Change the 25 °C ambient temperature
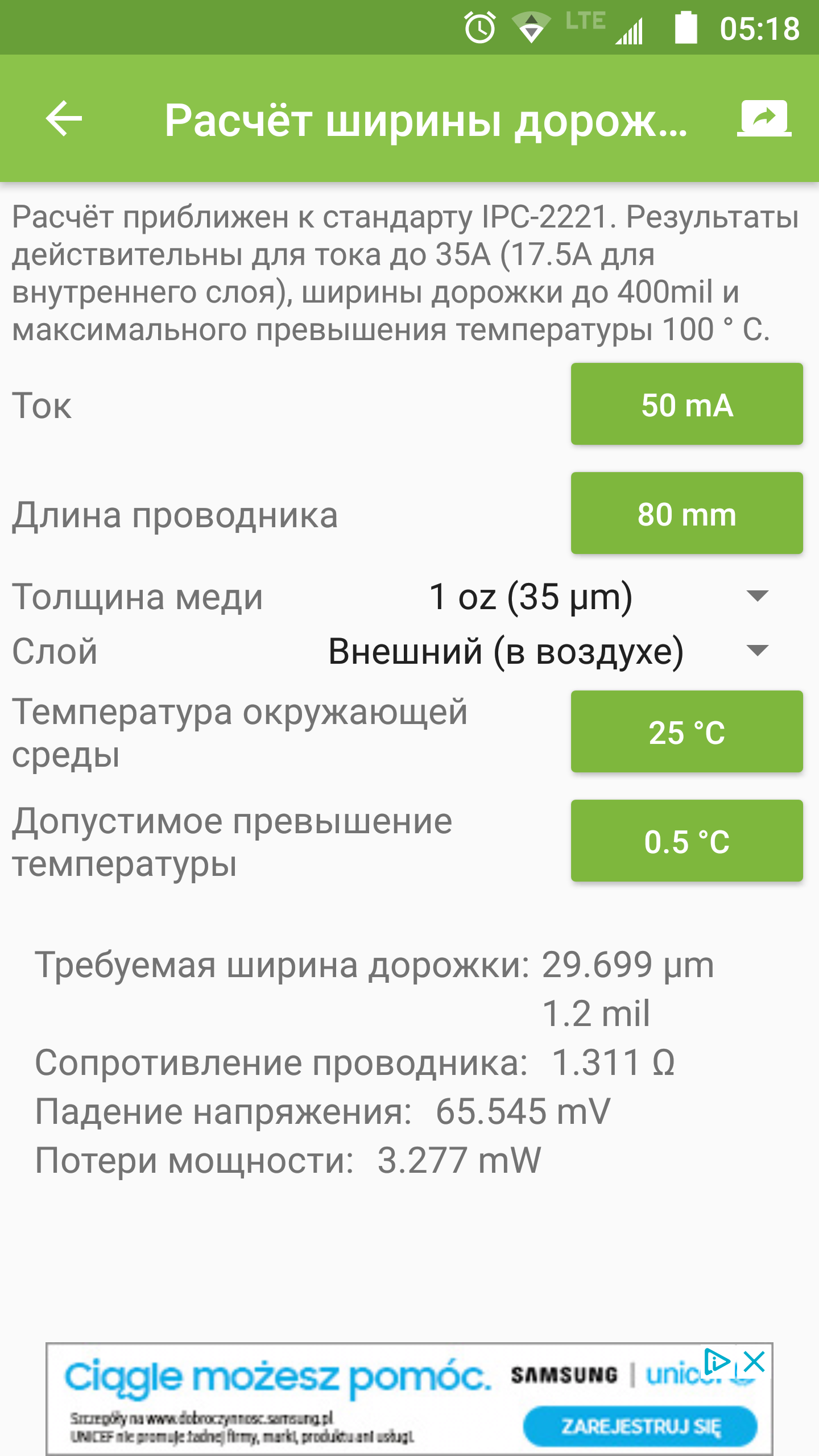 [x=686, y=732]
